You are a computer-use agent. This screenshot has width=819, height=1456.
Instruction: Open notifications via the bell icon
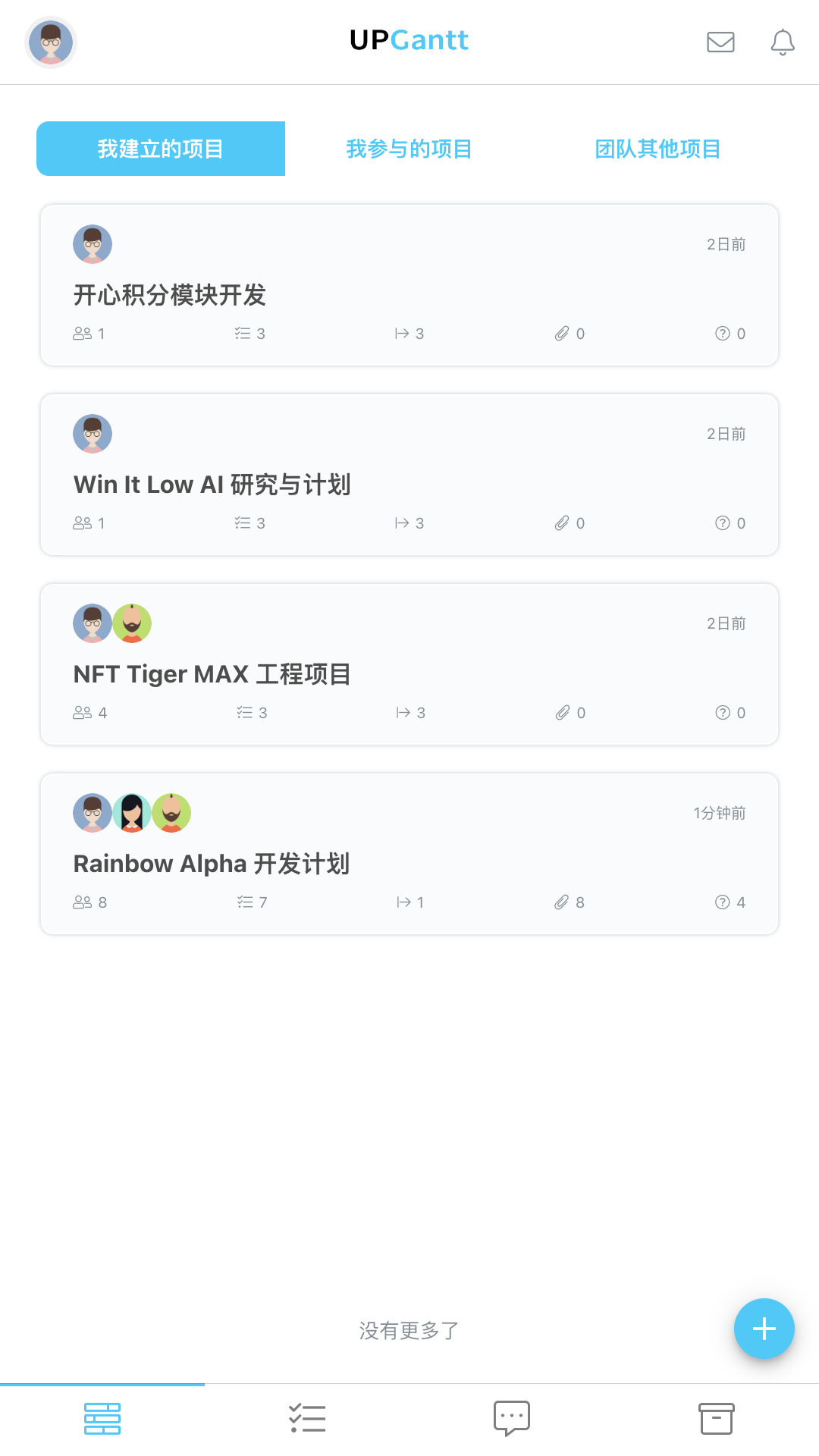click(782, 42)
